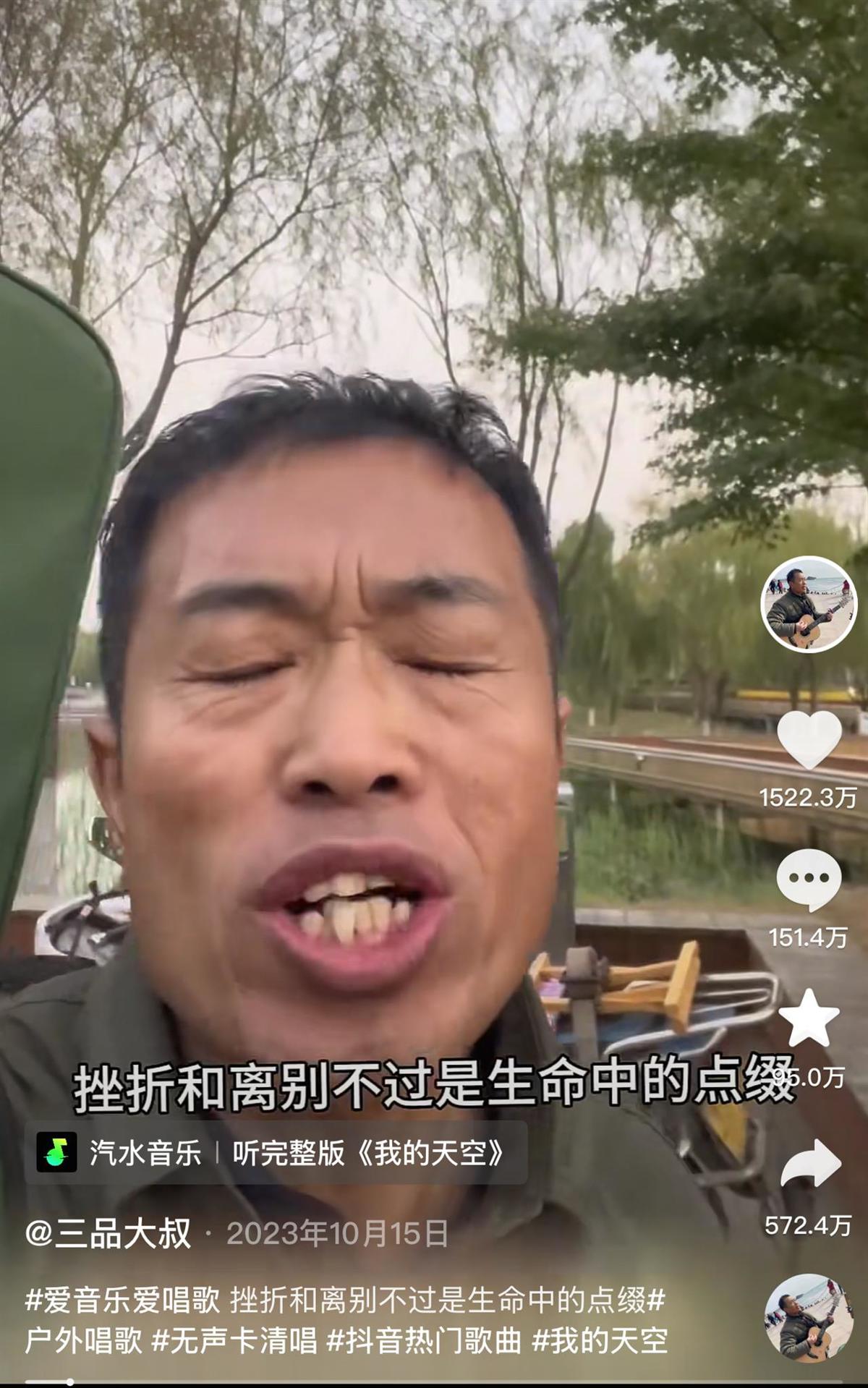
Task: Open the music disc for the original sound
Action: (x=809, y=1318)
